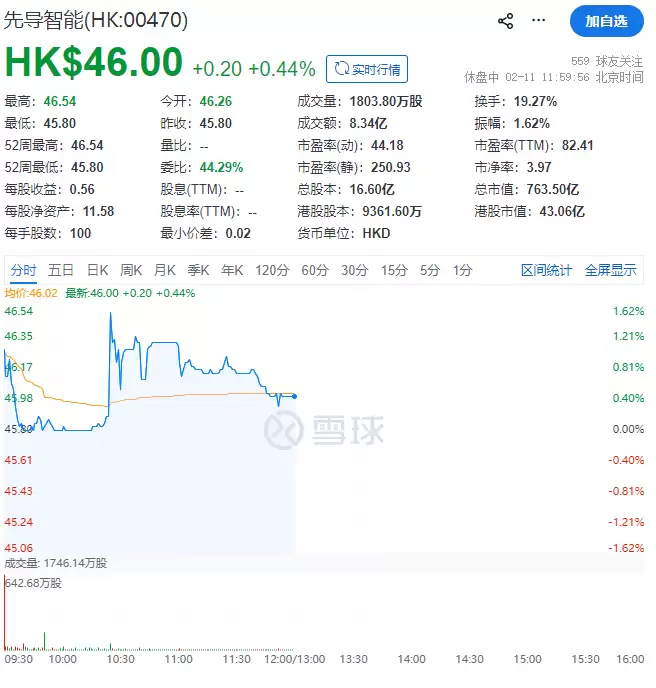Viewport: 656px width, 688px height.
Task: Open the three-dot more menu
Action: point(540,20)
